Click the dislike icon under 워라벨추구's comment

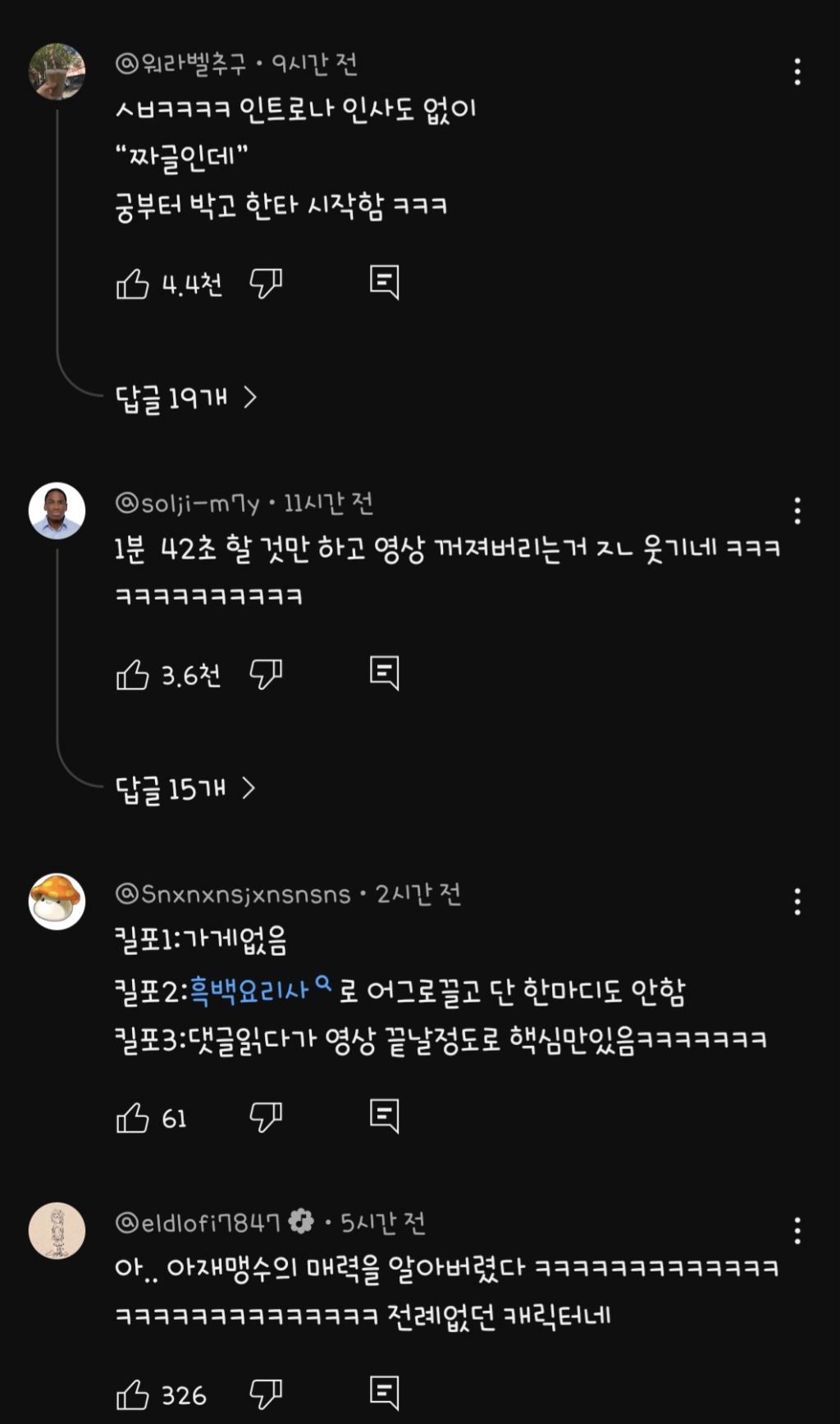tap(264, 283)
